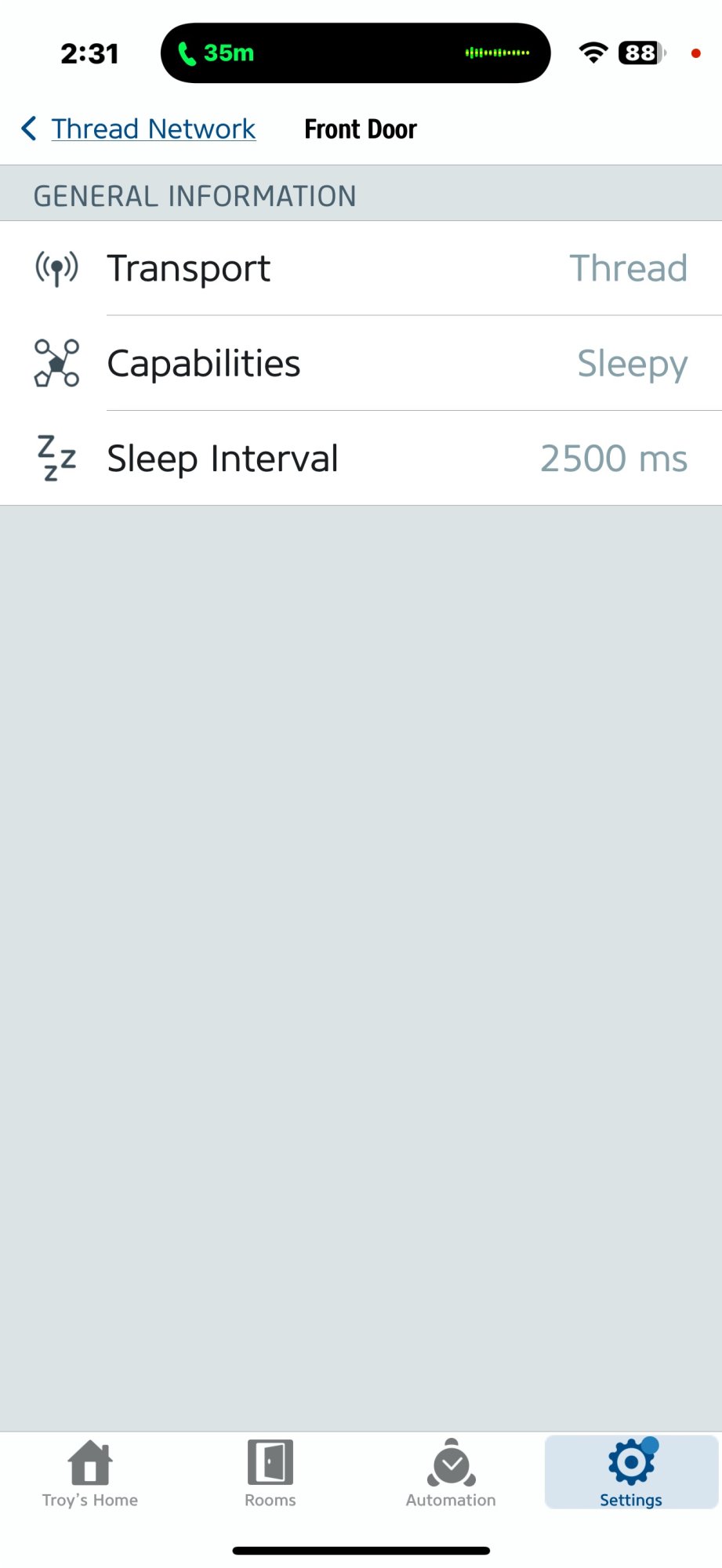Click the Sleep Interval Zzz icon
This screenshot has height=1568, width=722.
(56, 458)
